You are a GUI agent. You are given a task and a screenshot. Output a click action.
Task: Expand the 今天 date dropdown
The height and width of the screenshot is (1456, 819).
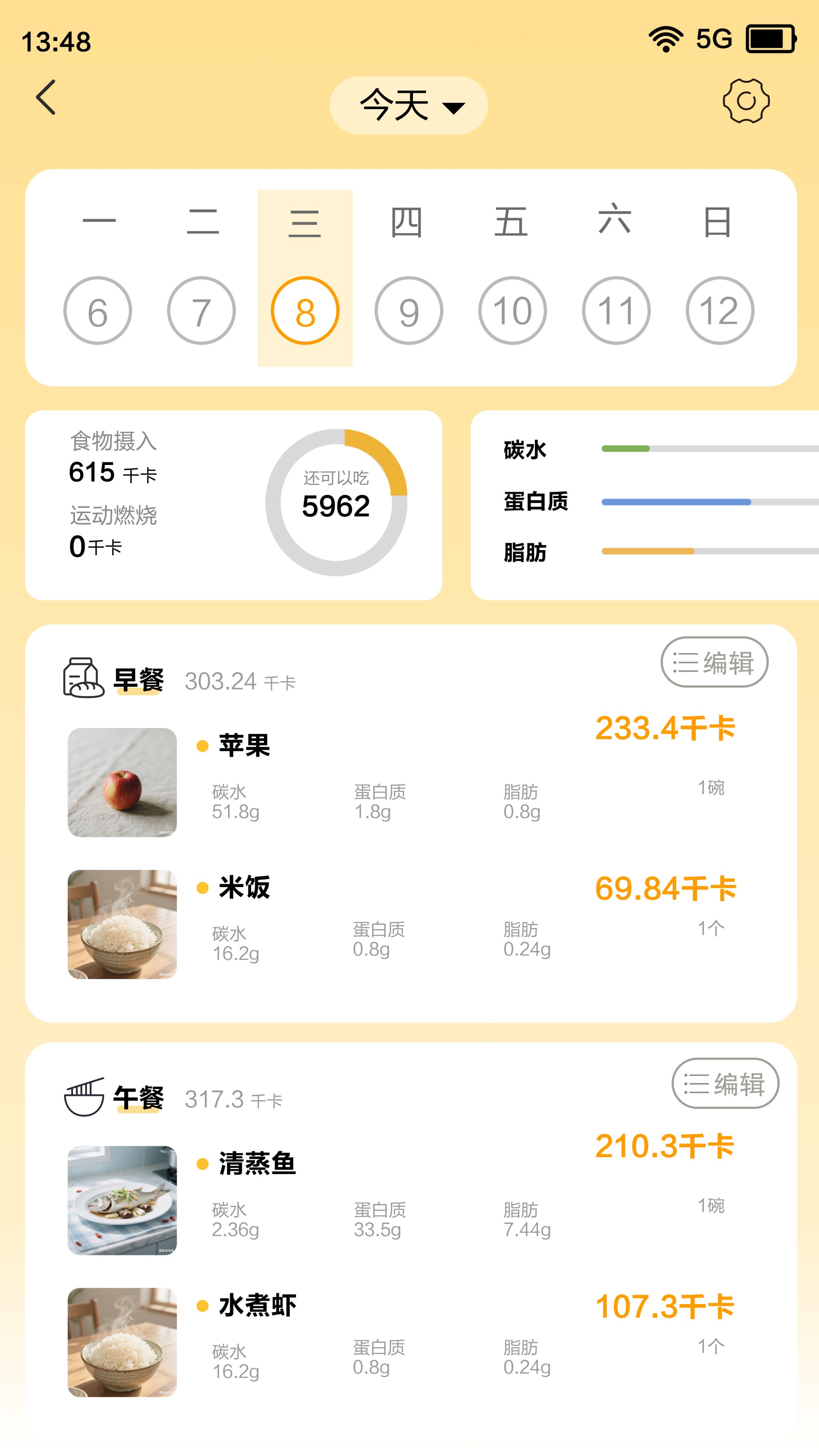[409, 105]
